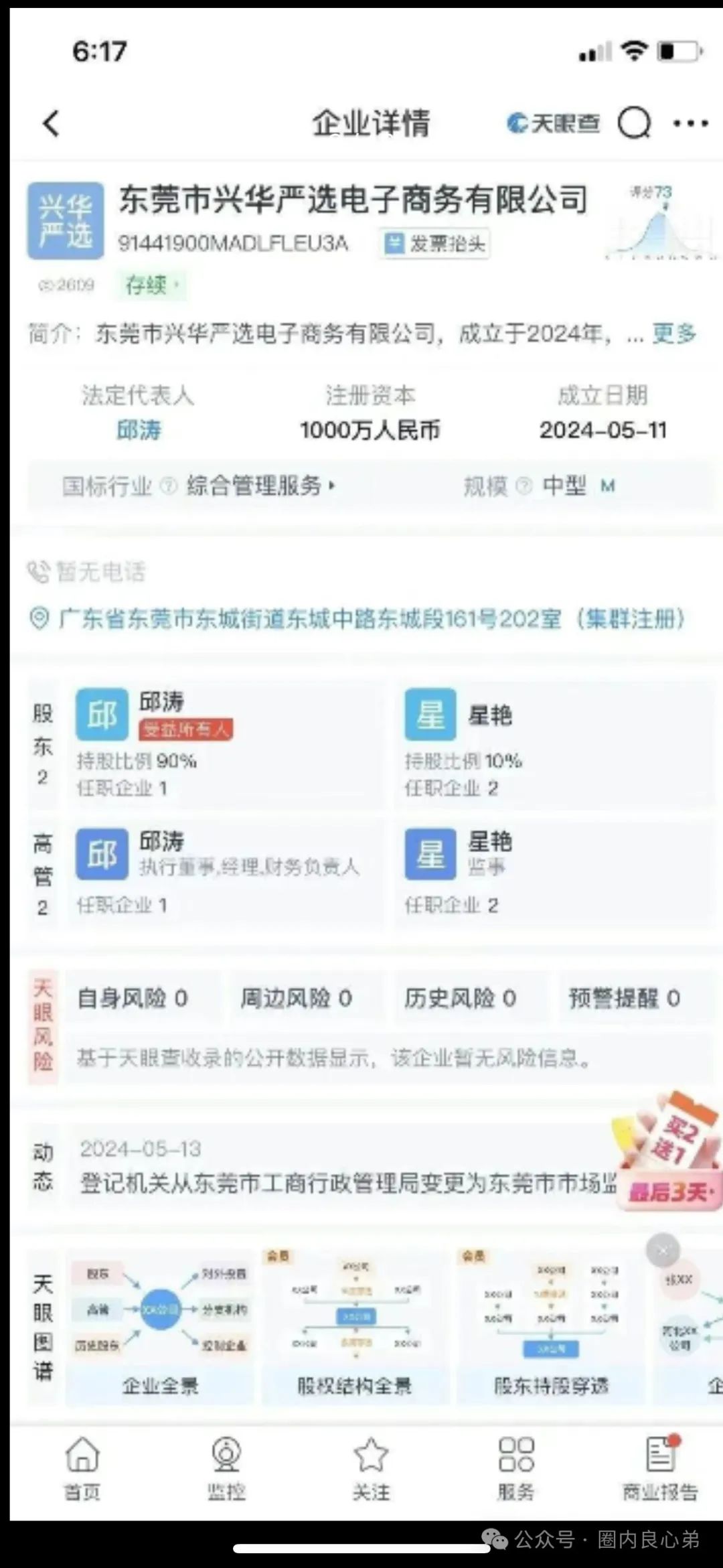Open the search magnifier icon

(634, 123)
